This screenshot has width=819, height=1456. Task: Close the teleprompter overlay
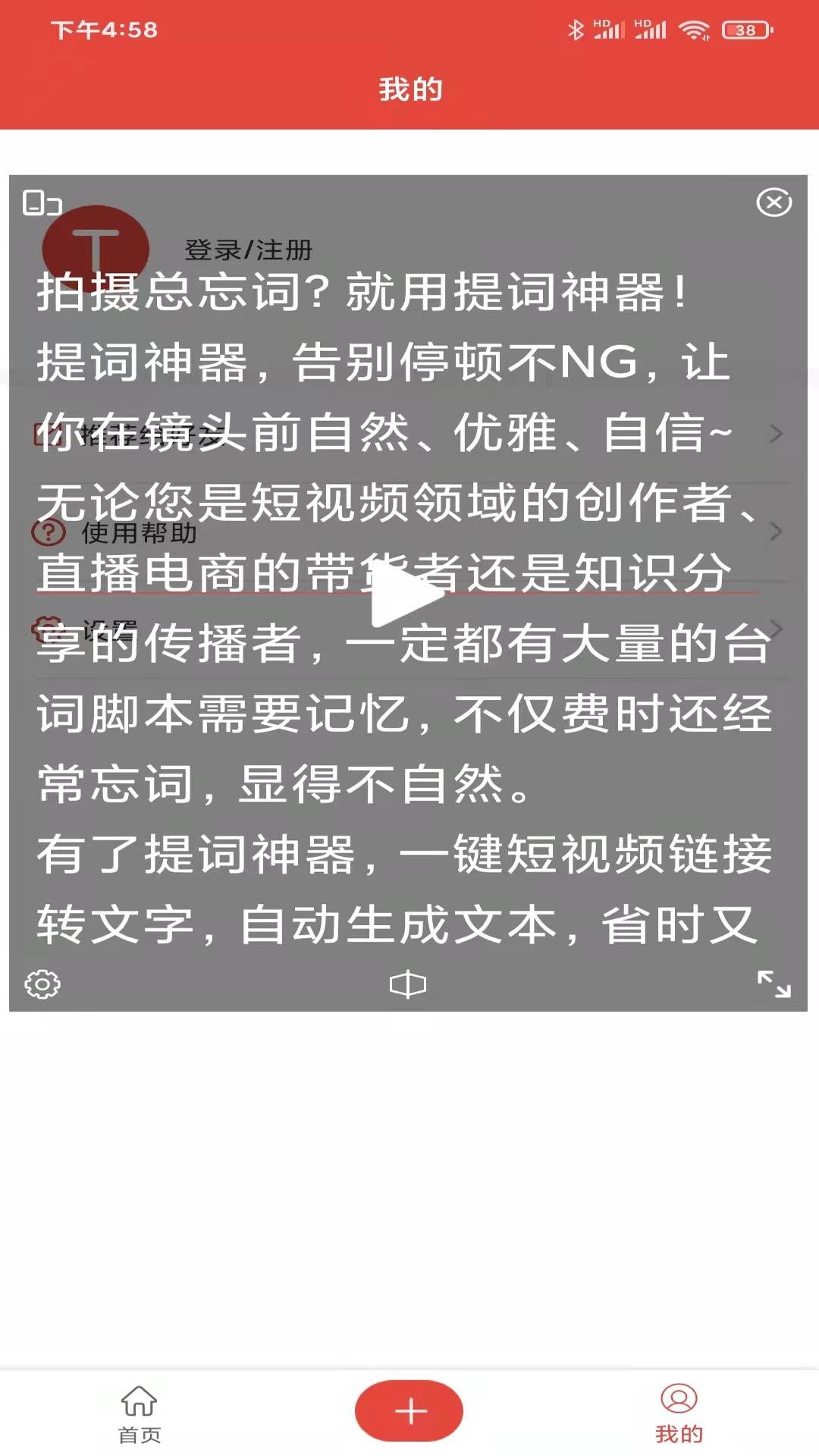[x=773, y=202]
